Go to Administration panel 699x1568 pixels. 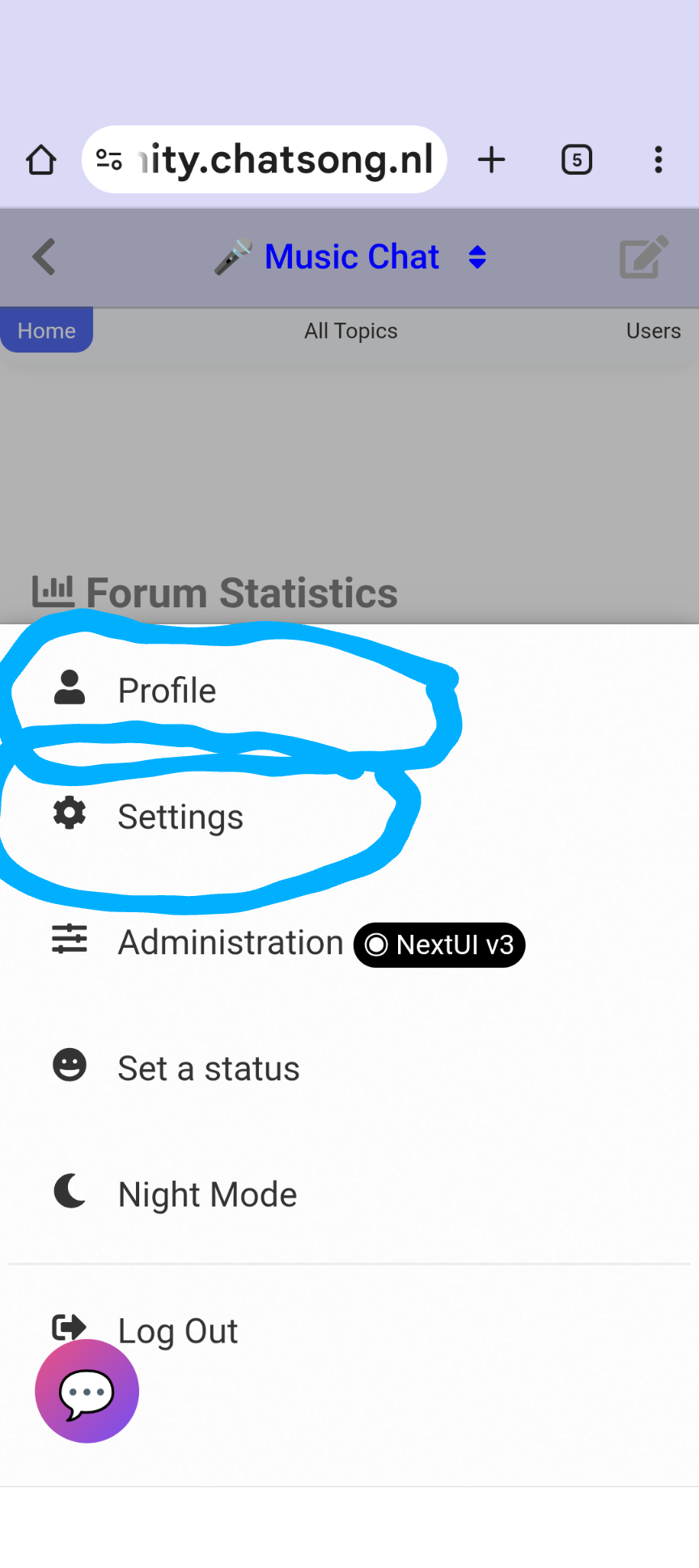point(231,943)
